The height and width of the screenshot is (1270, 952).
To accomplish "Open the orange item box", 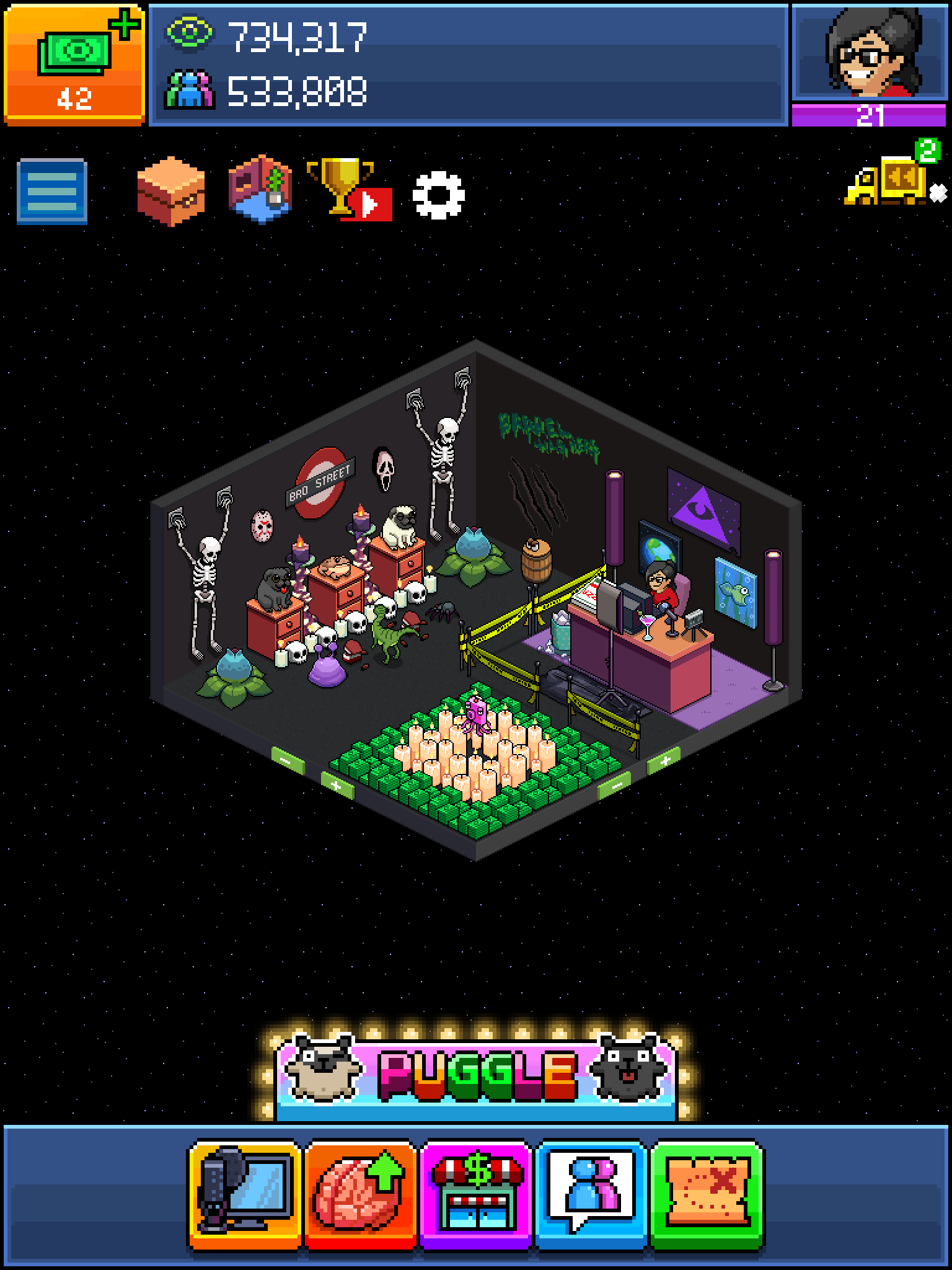I will pyautogui.click(x=170, y=191).
